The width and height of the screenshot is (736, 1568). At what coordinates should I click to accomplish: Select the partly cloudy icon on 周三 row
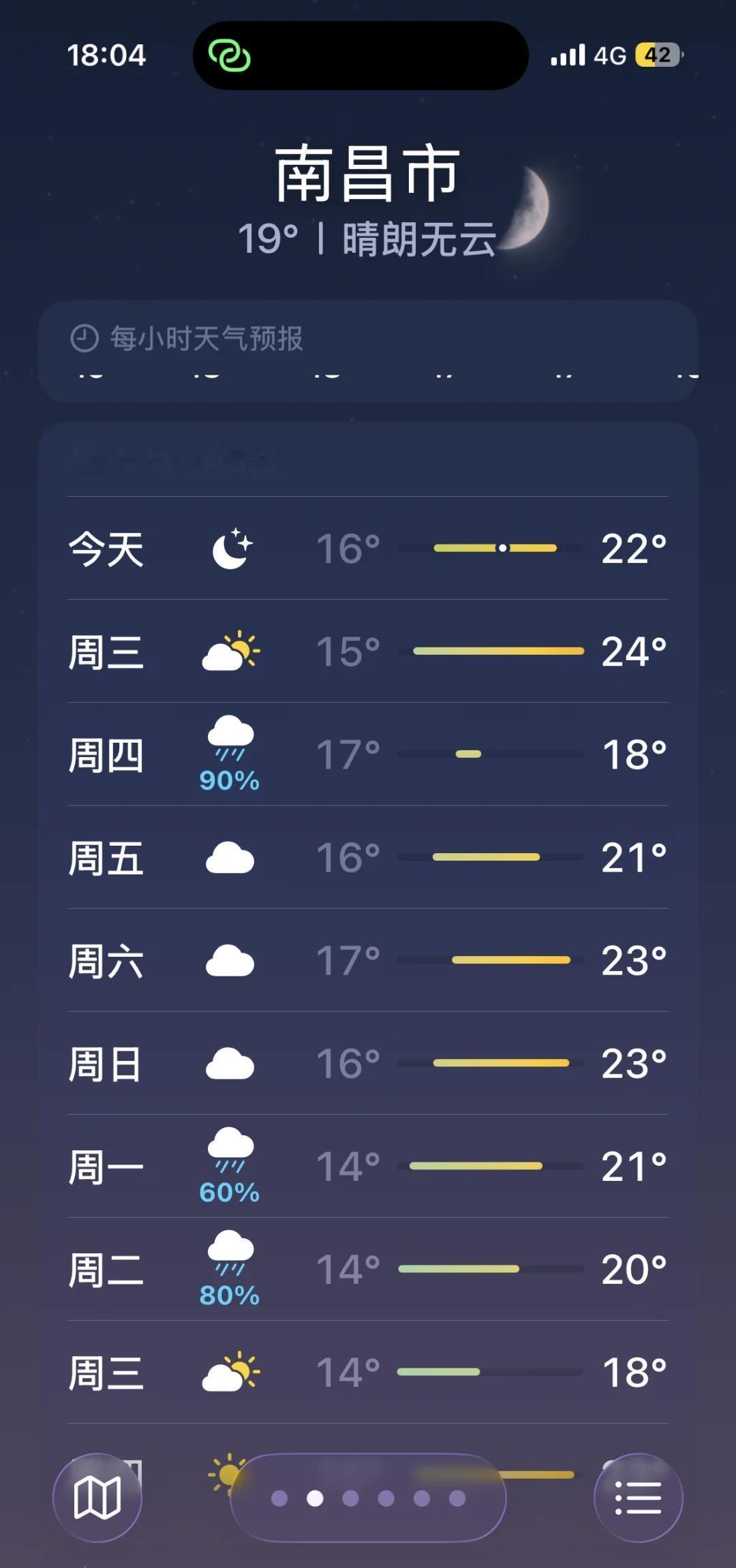[x=229, y=652]
